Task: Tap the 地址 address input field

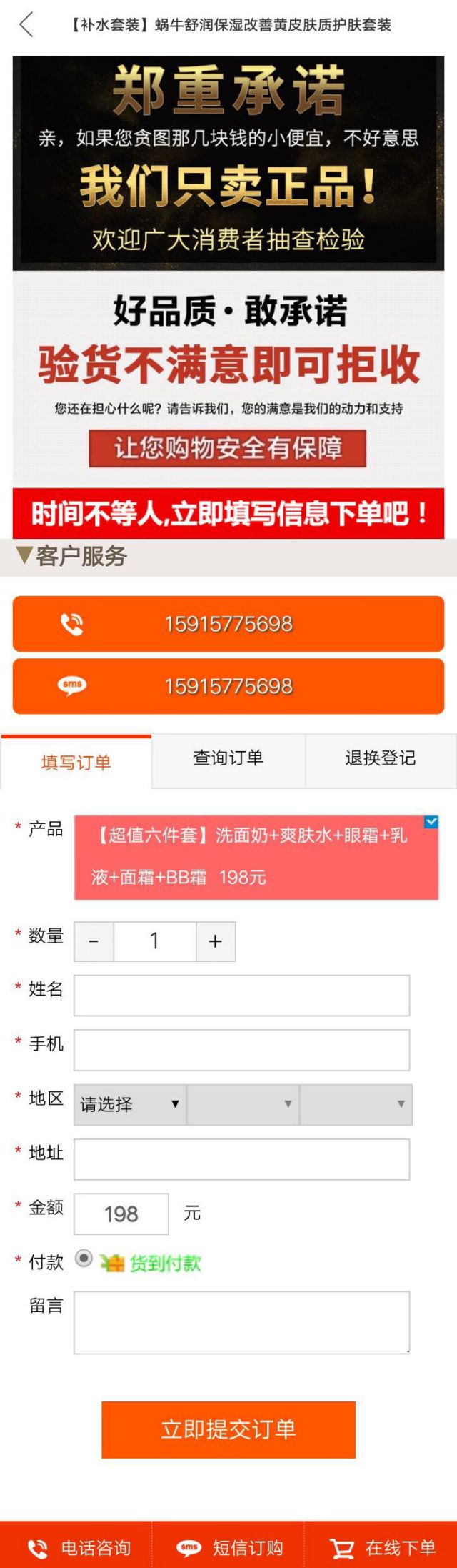Action: (x=241, y=1159)
